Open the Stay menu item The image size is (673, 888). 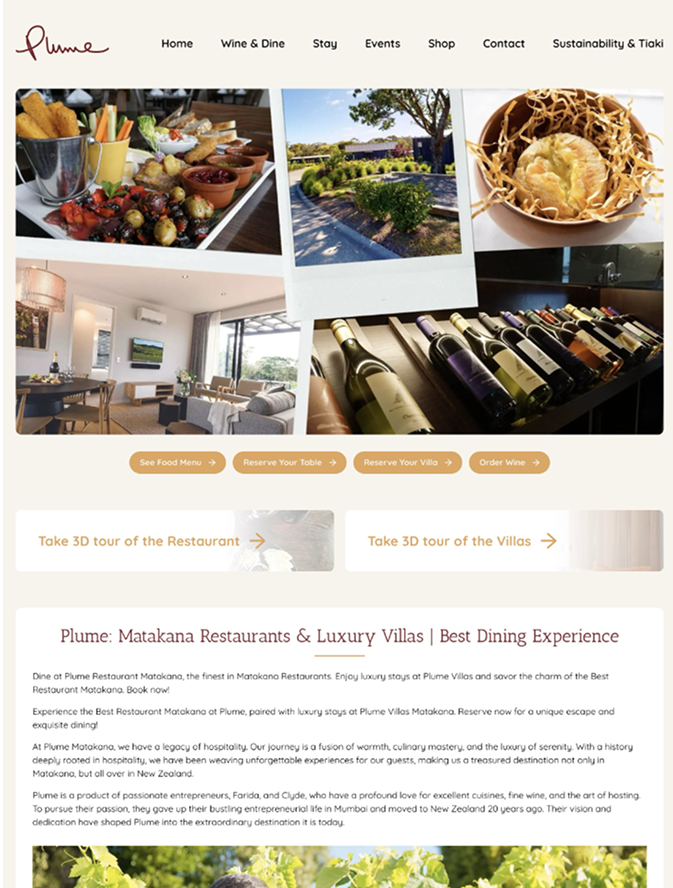tap(324, 44)
